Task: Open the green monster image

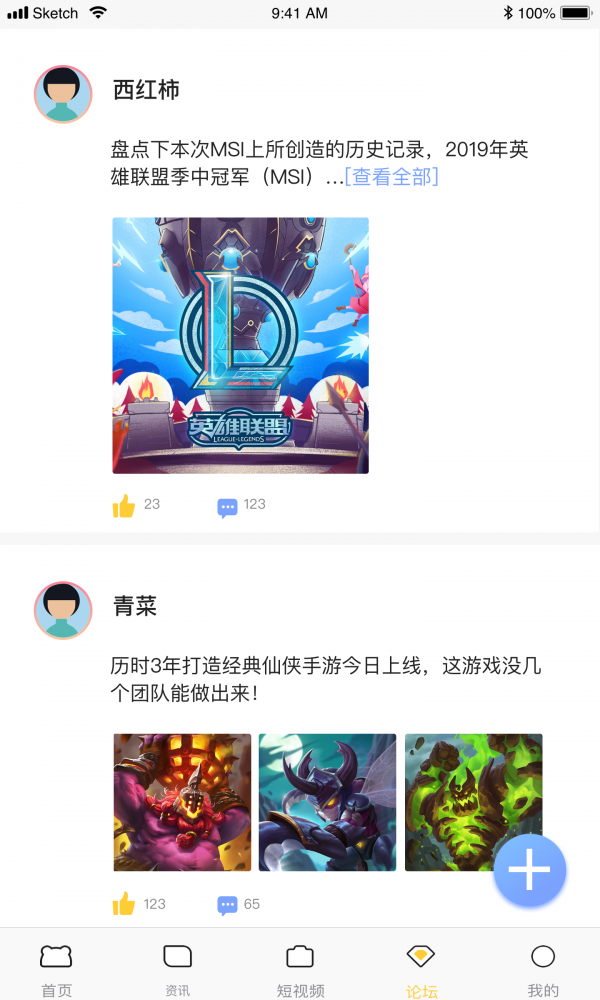Action: (473, 802)
